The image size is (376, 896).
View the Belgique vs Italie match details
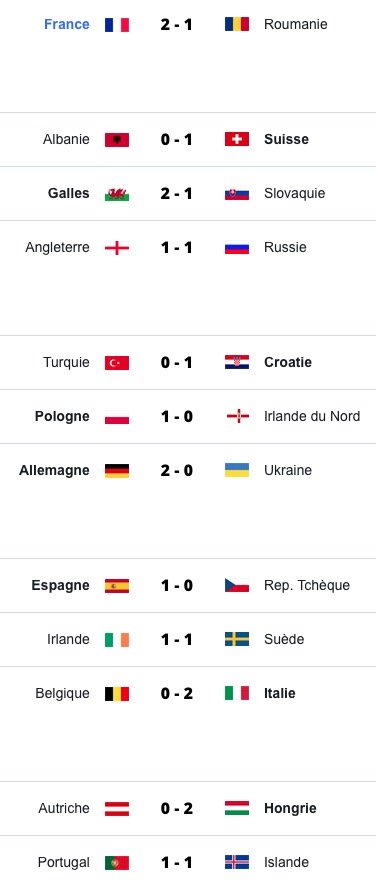[188, 693]
